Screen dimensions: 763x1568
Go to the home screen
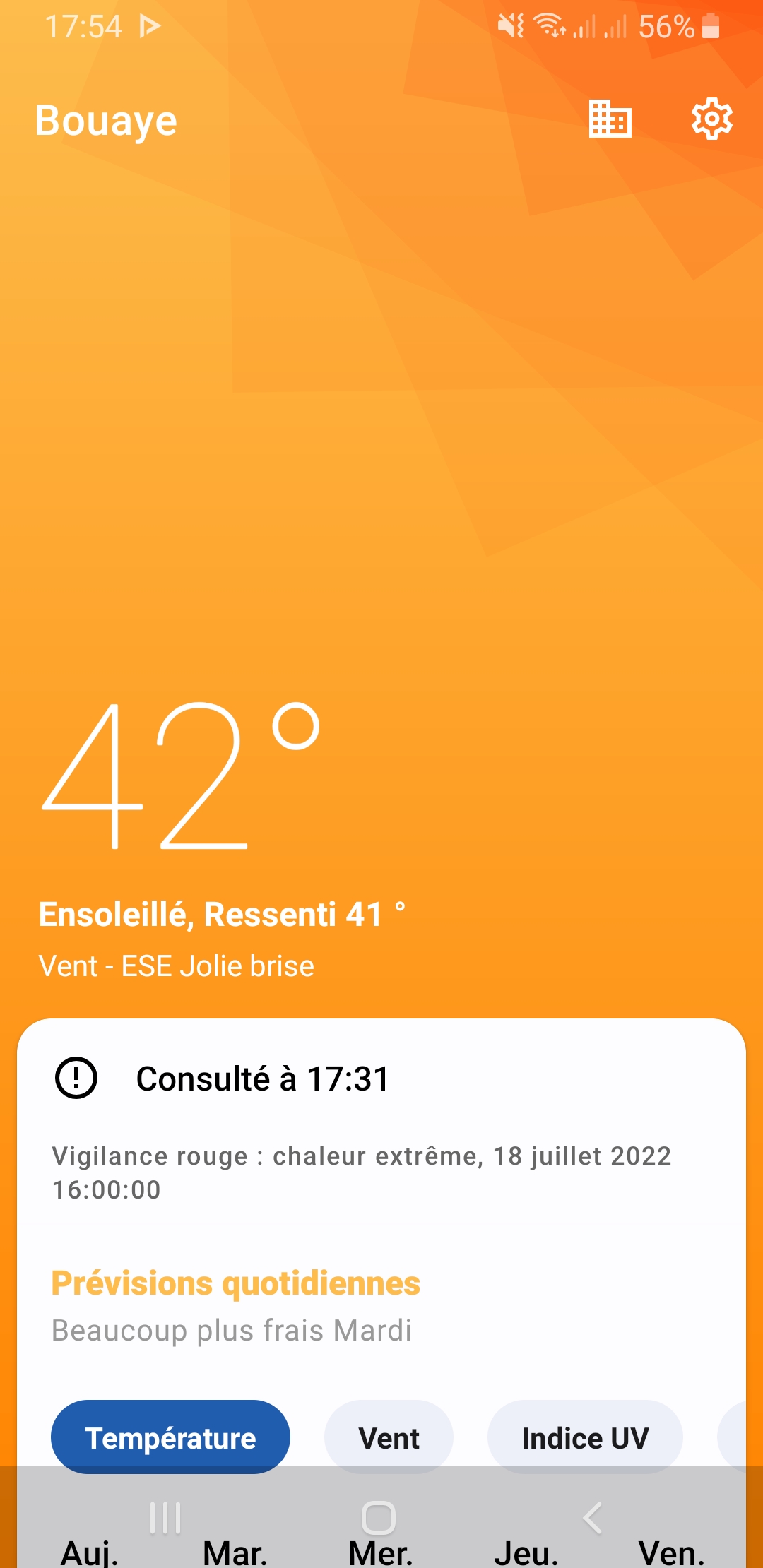pyautogui.click(x=379, y=1517)
